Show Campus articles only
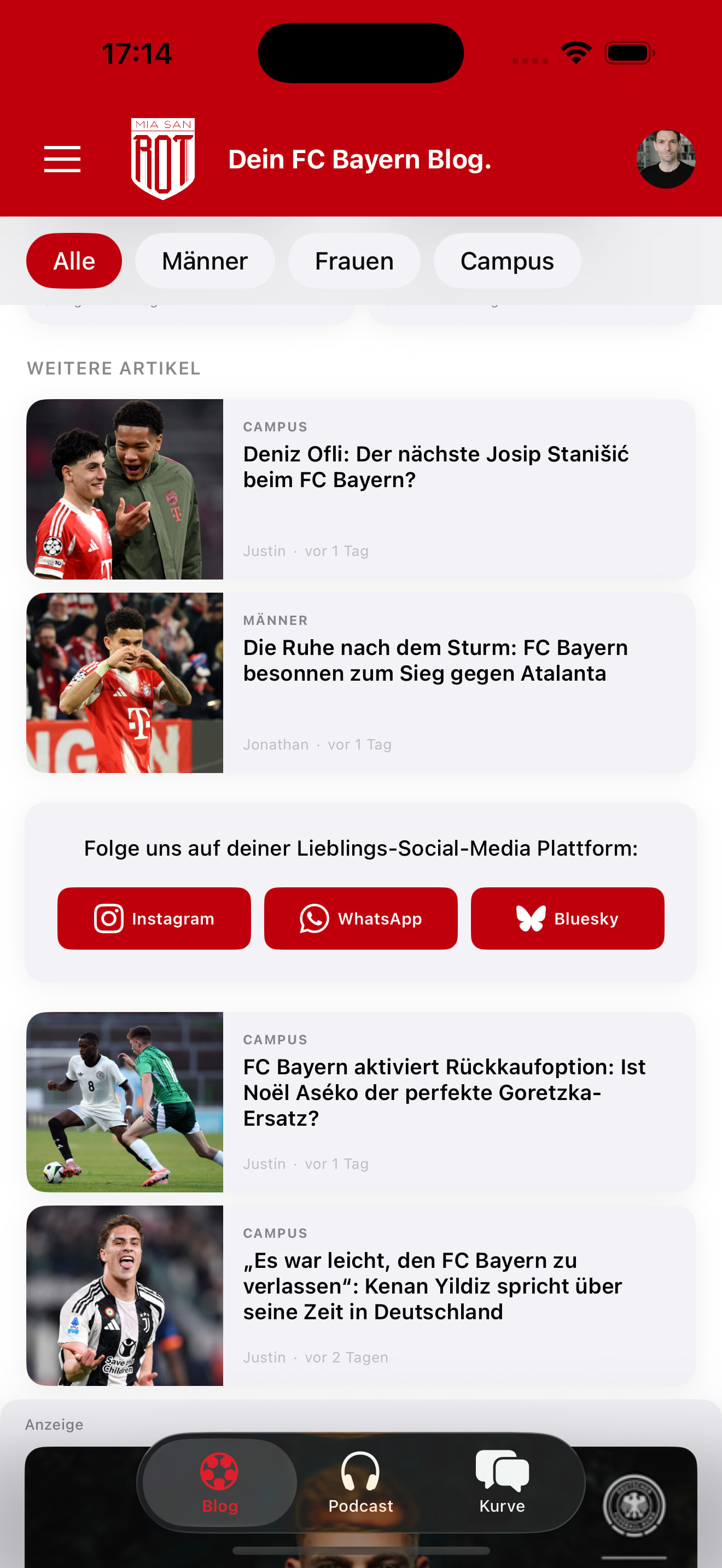Screen dimensions: 722x1568 click(507, 261)
